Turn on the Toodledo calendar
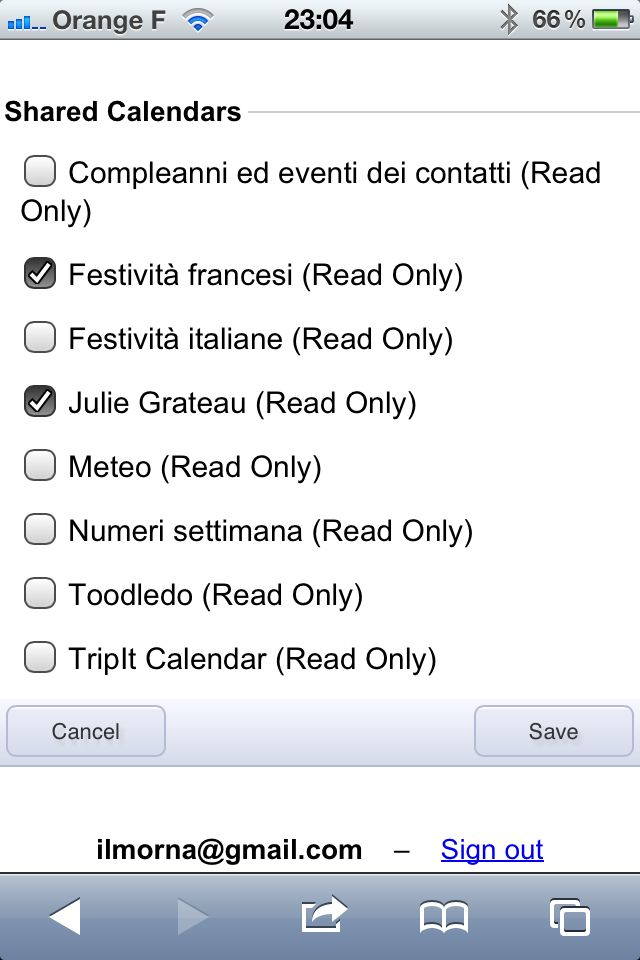Image resolution: width=640 pixels, height=960 pixels. [x=40, y=594]
